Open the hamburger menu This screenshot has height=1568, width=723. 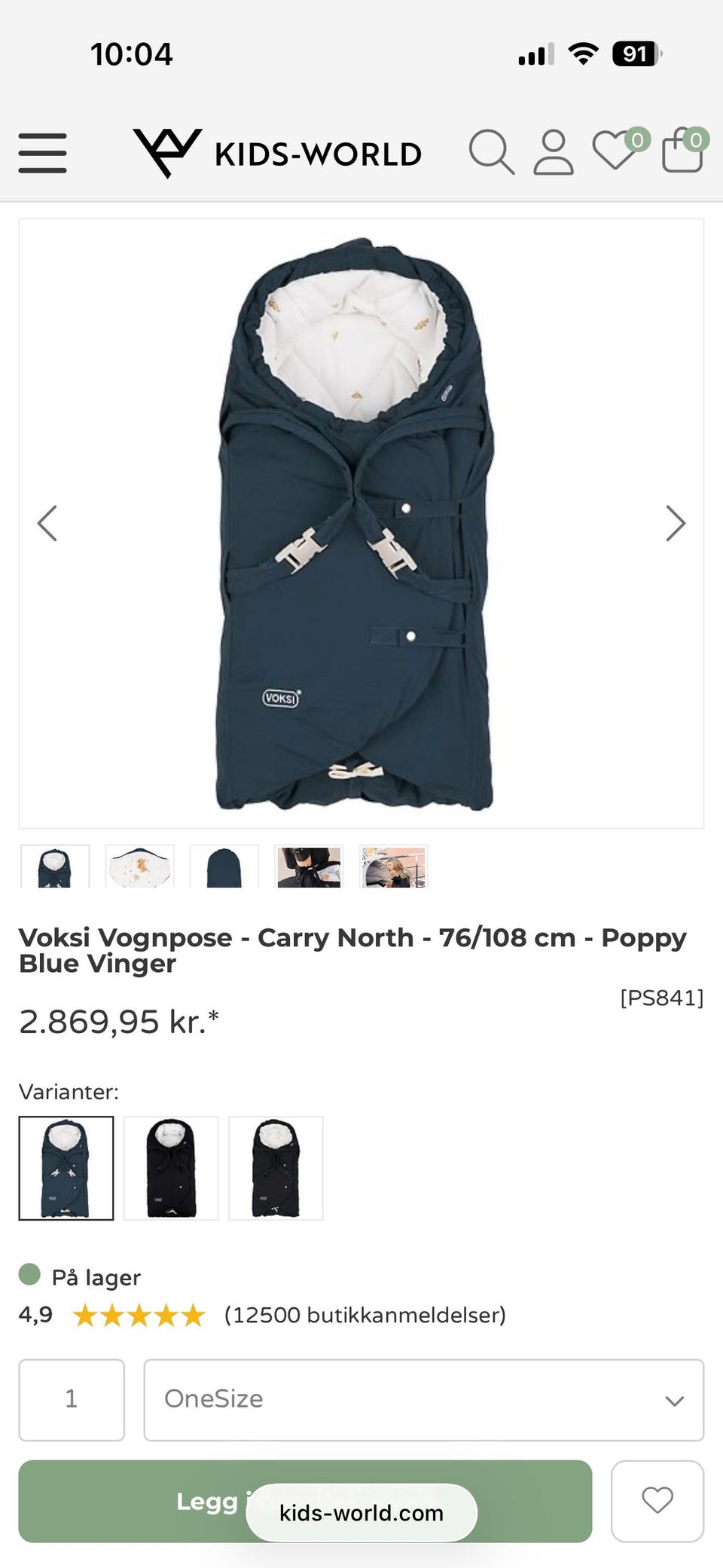pos(42,153)
